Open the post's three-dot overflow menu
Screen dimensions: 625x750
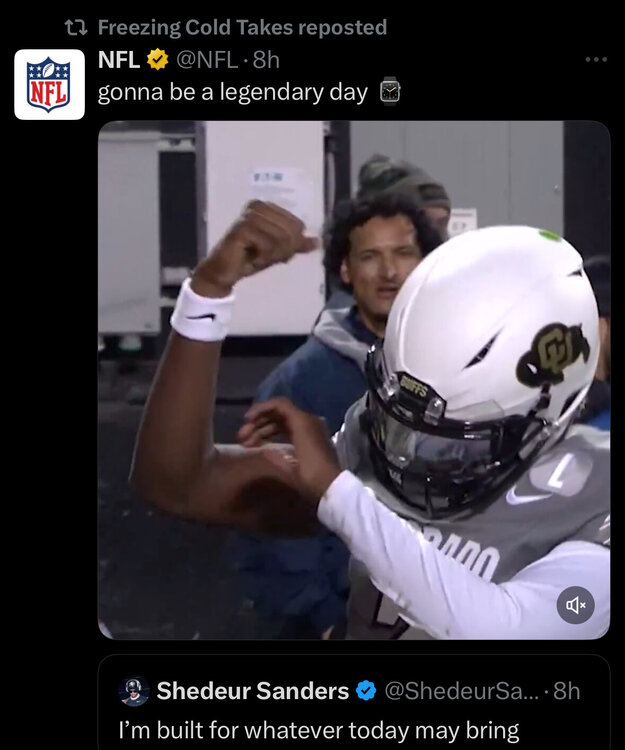pyautogui.click(x=596, y=60)
